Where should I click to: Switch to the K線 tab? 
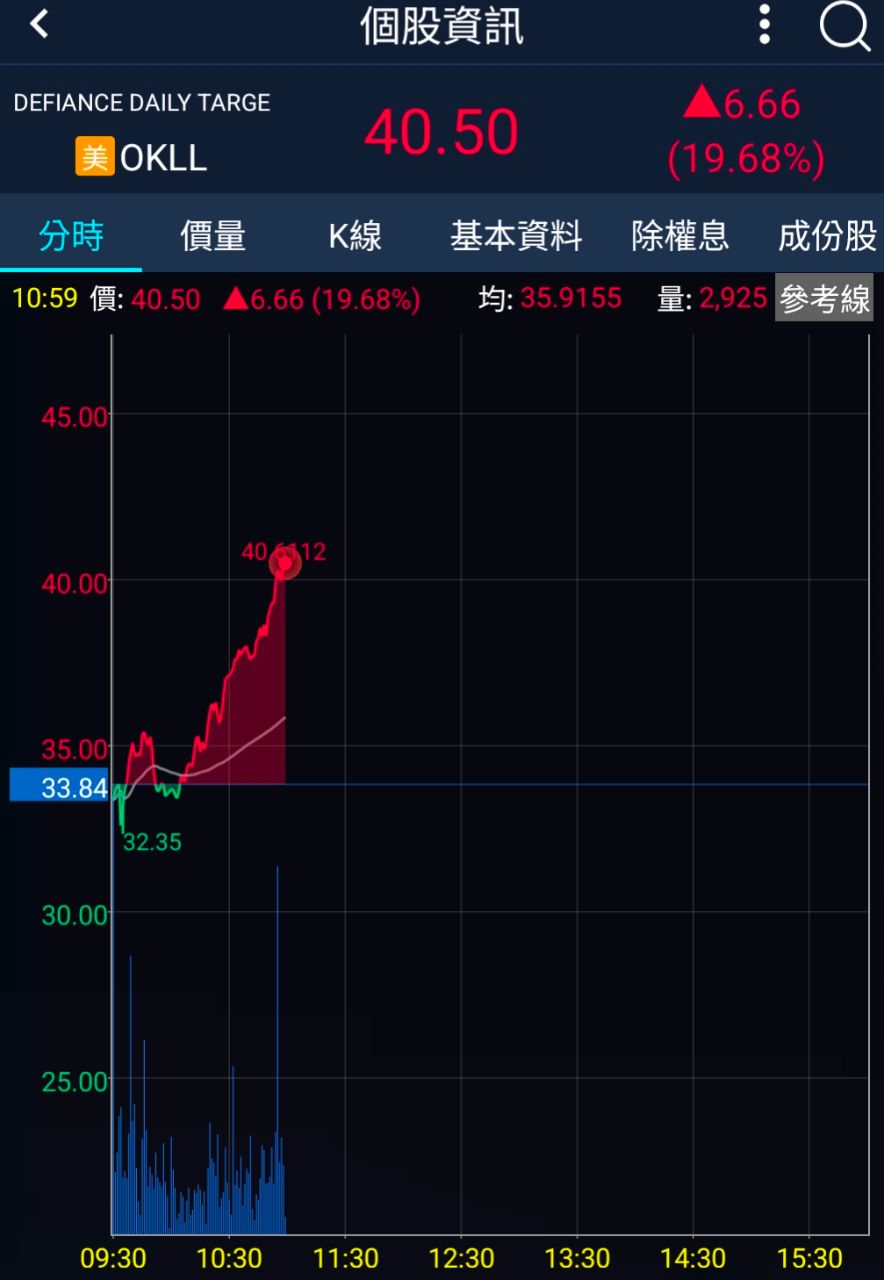355,237
